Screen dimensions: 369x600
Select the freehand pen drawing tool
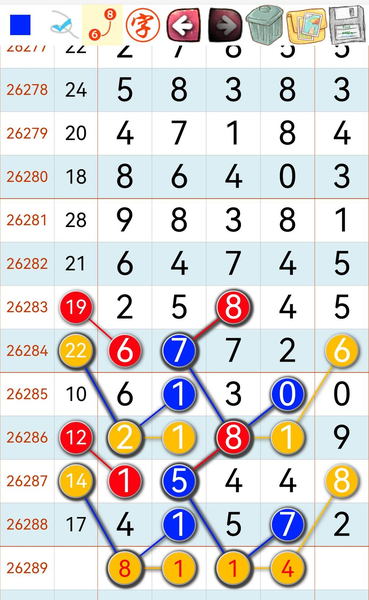point(63,25)
